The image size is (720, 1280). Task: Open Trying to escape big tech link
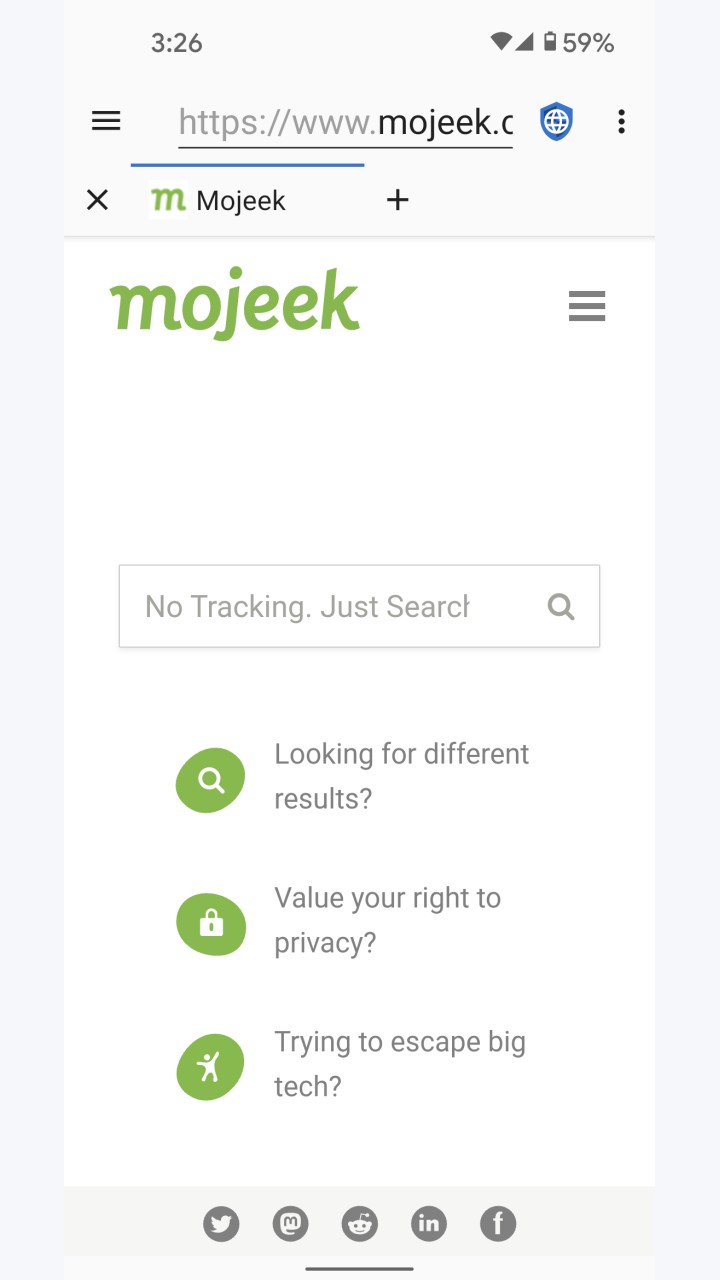[399, 1064]
